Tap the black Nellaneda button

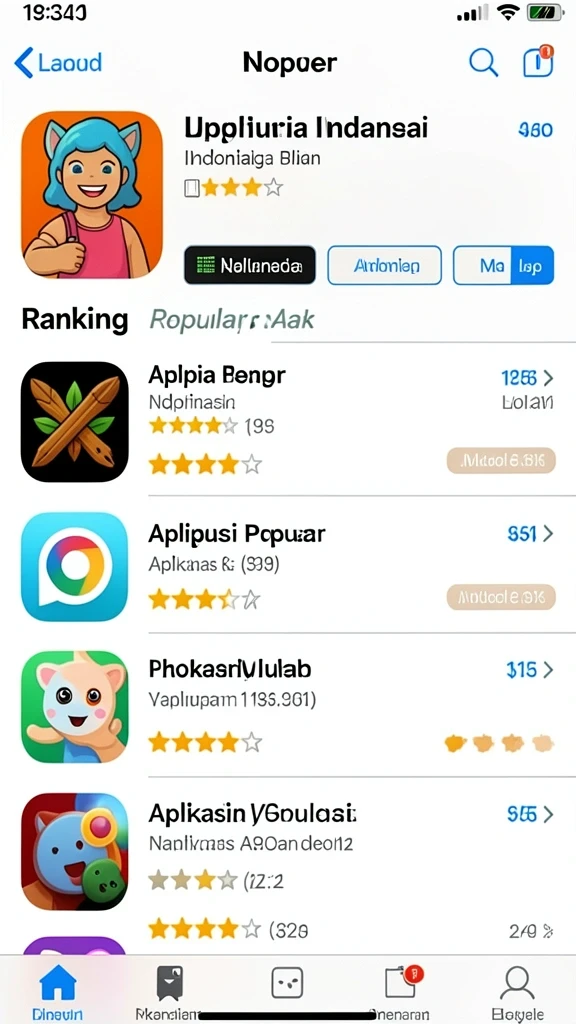click(x=249, y=266)
